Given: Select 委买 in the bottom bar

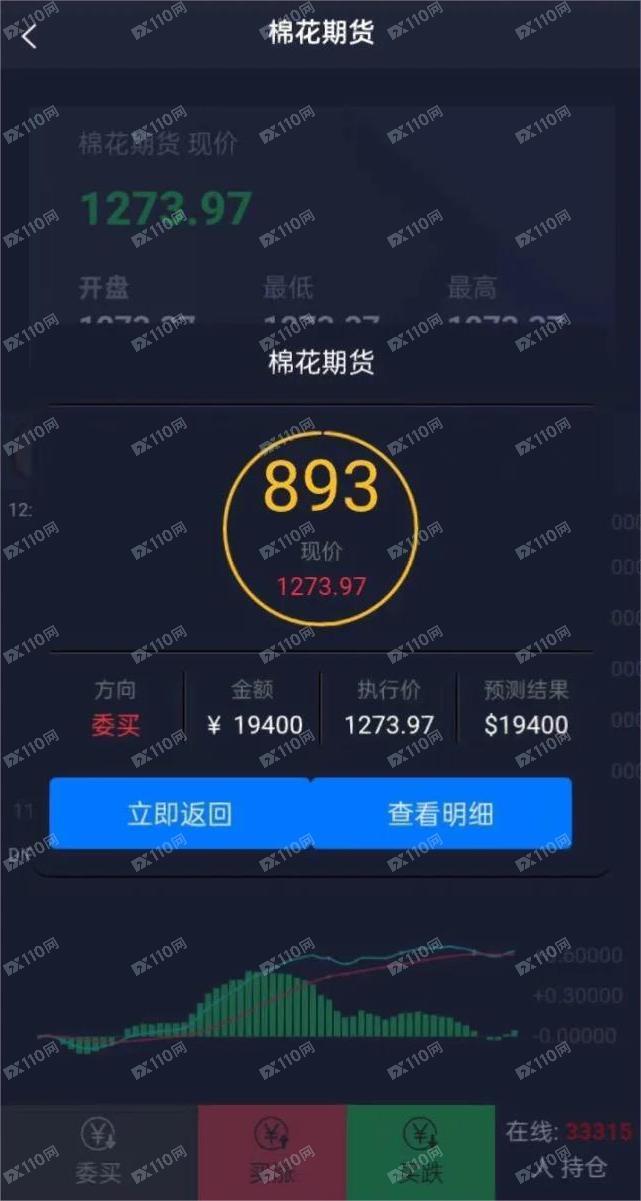Looking at the screenshot, I should point(98,1152).
